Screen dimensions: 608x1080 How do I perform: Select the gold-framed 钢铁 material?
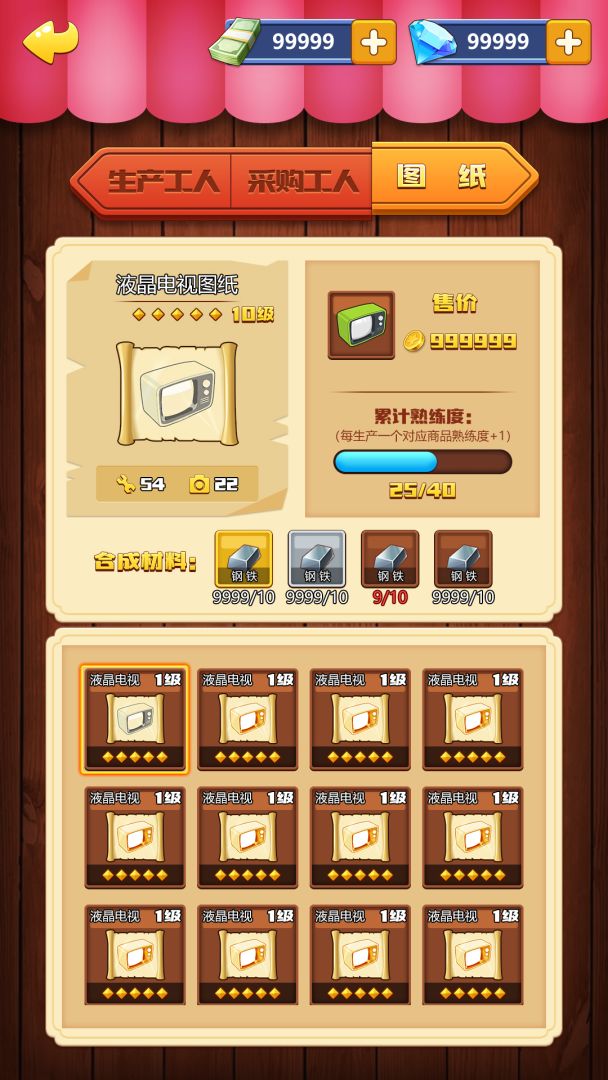[243, 558]
